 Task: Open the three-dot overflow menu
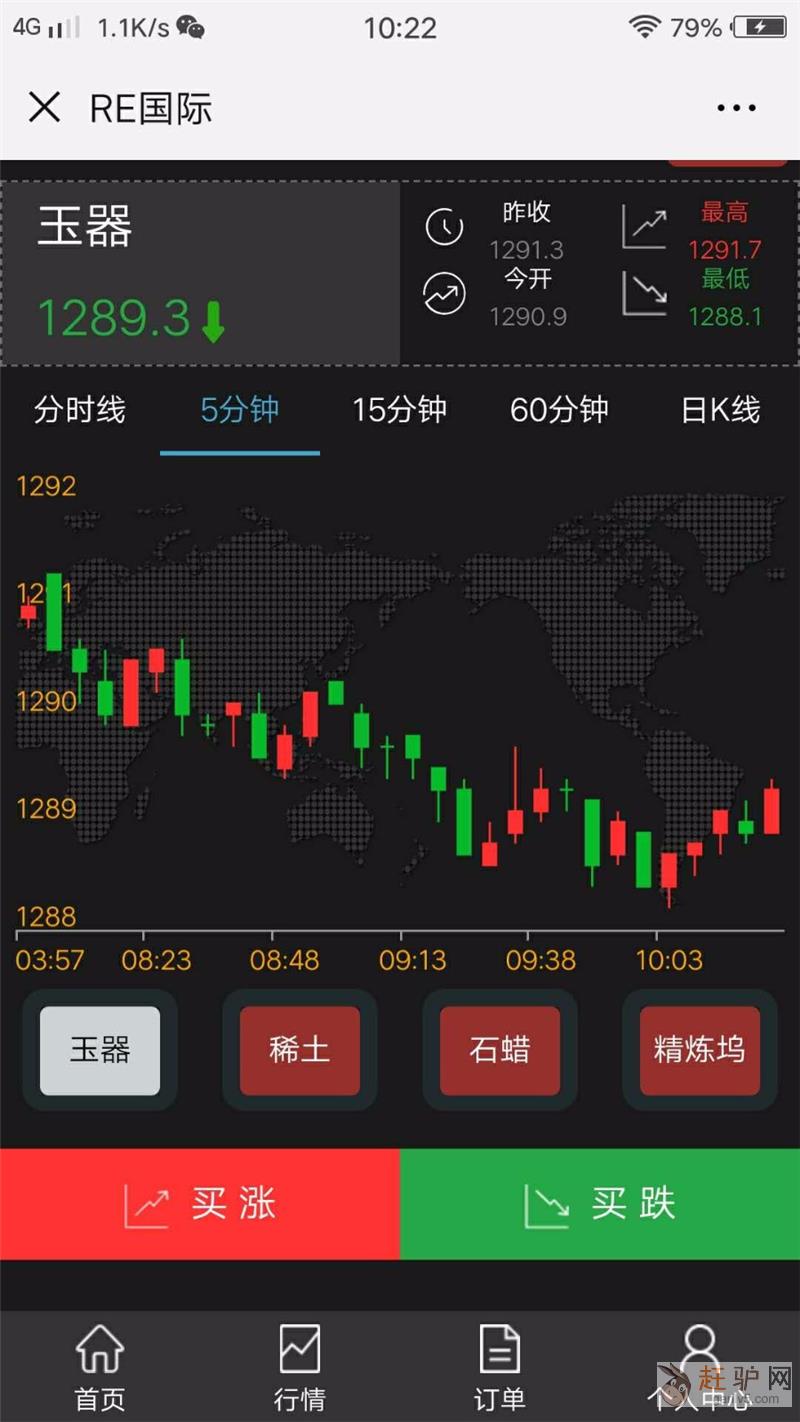click(x=736, y=108)
